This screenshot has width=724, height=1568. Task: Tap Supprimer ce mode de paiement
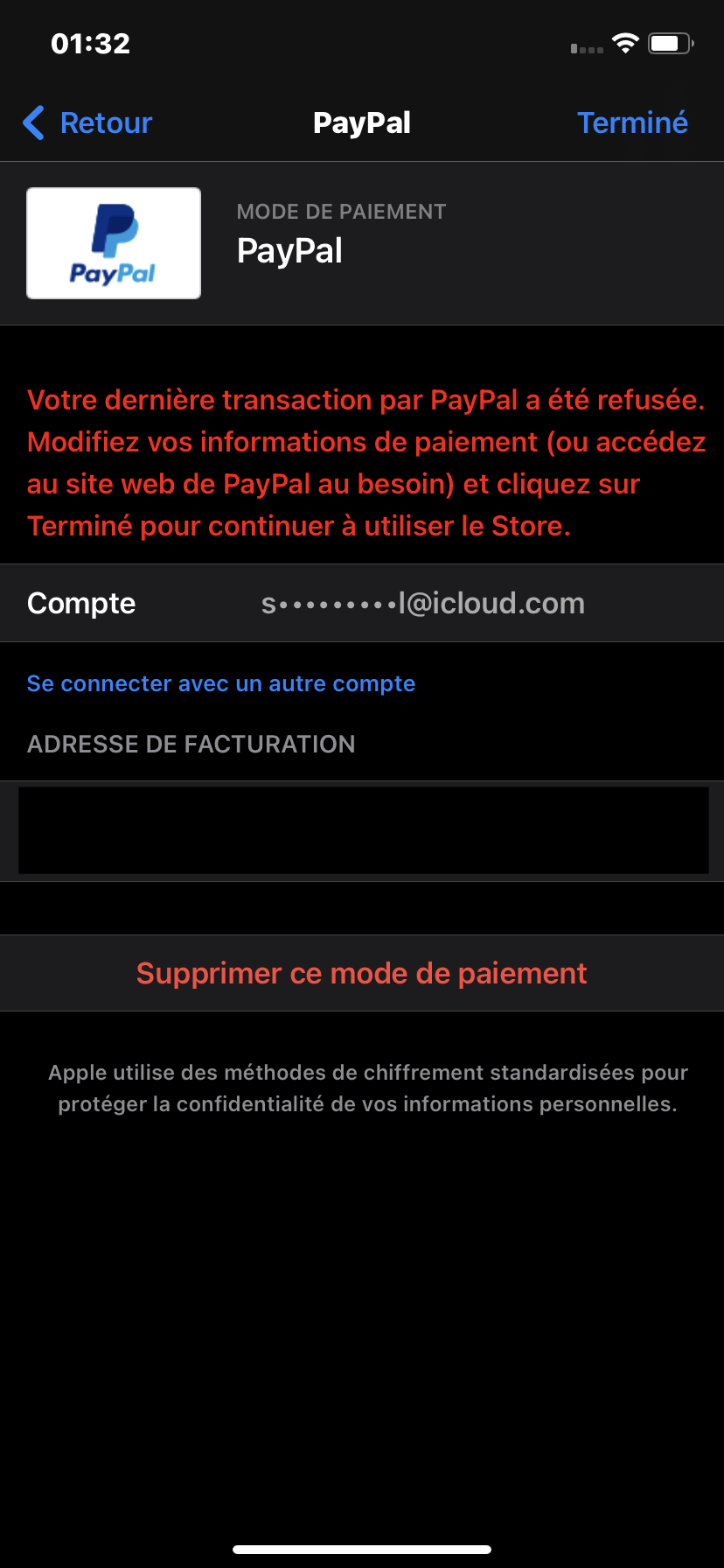pyautogui.click(x=361, y=973)
